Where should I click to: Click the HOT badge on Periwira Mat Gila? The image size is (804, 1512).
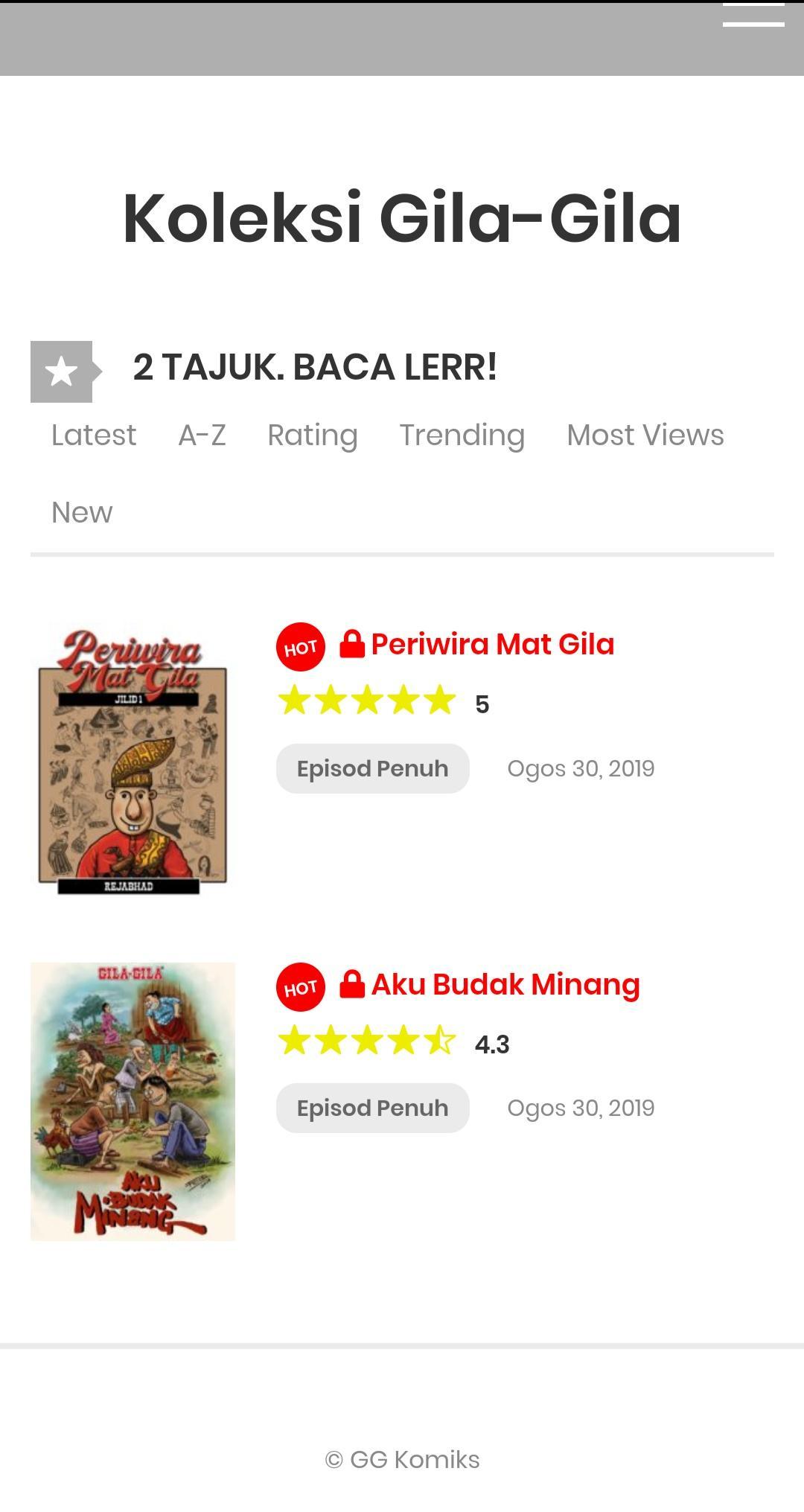299,648
